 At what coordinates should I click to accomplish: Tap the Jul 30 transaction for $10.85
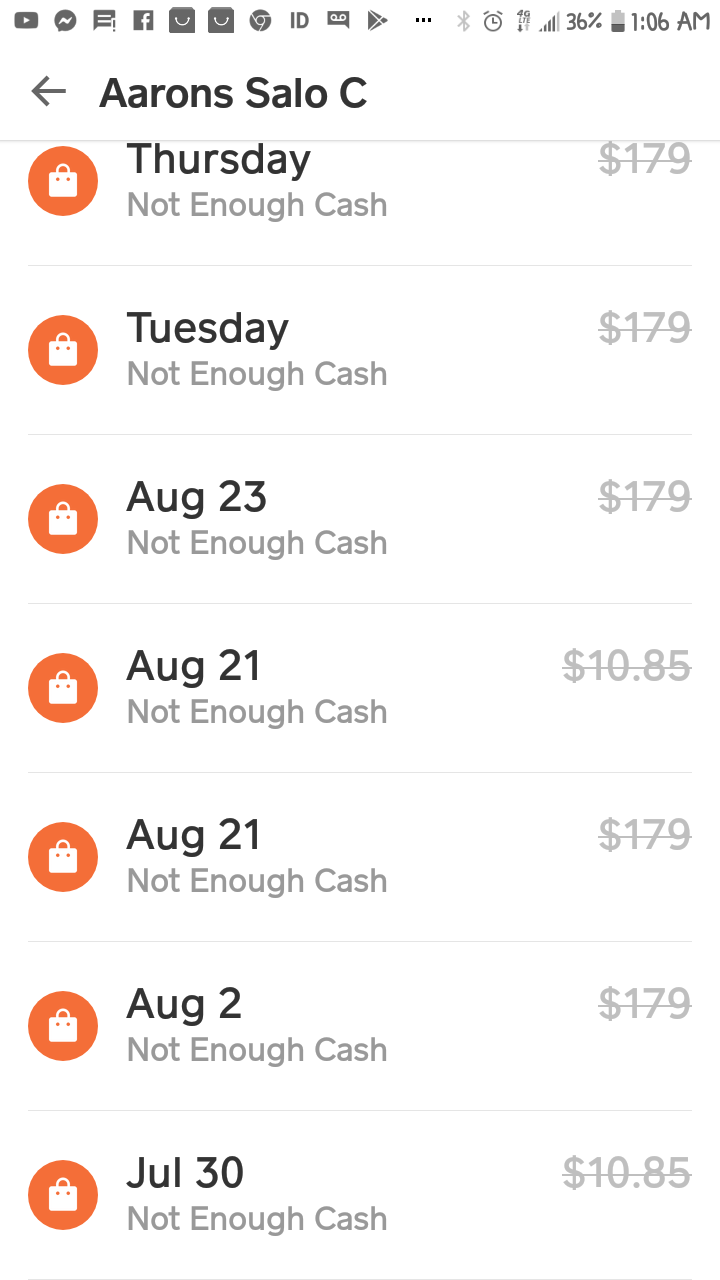click(358, 1195)
